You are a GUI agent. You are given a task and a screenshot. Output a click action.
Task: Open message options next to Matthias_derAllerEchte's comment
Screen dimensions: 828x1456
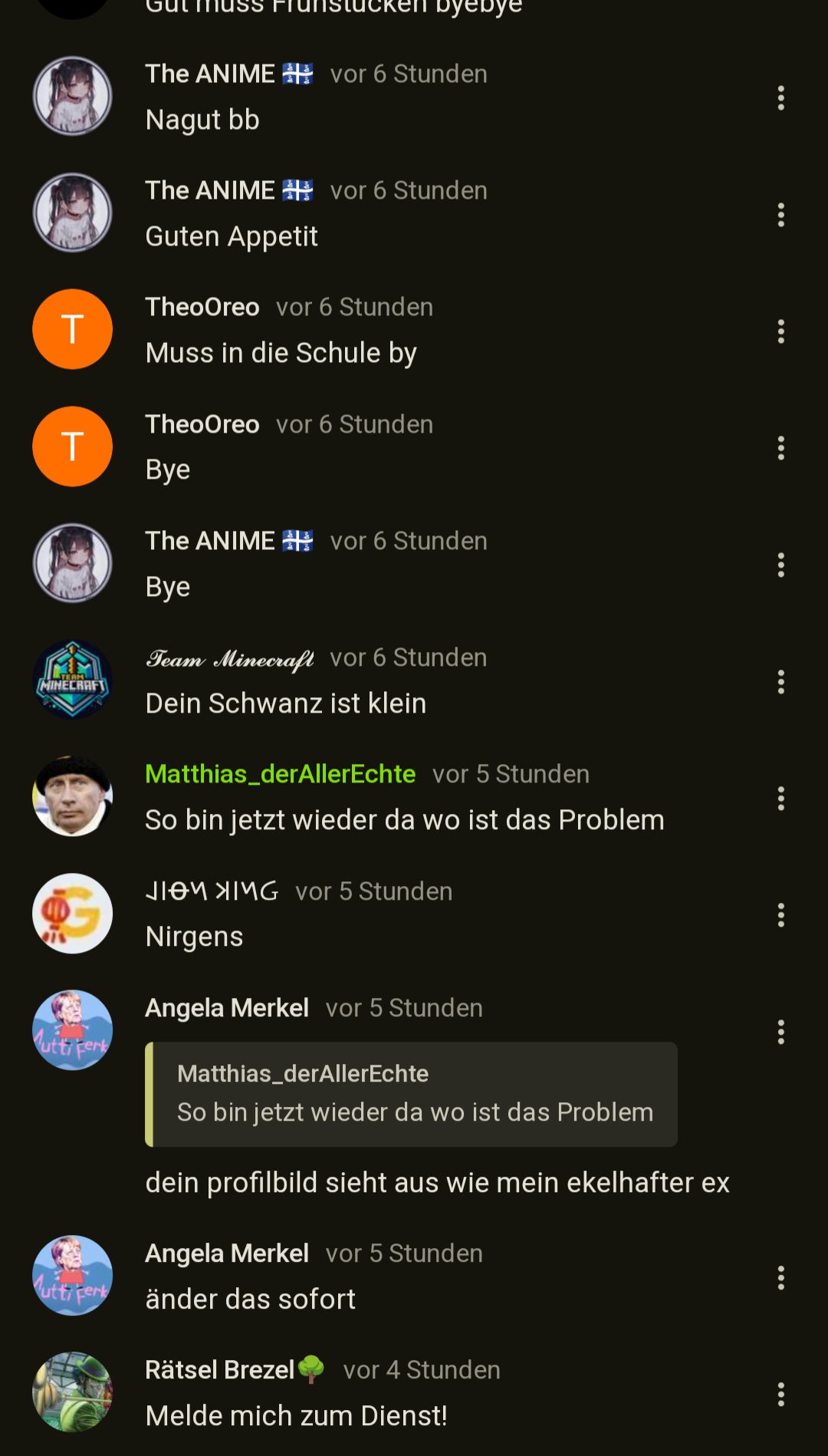click(780, 799)
